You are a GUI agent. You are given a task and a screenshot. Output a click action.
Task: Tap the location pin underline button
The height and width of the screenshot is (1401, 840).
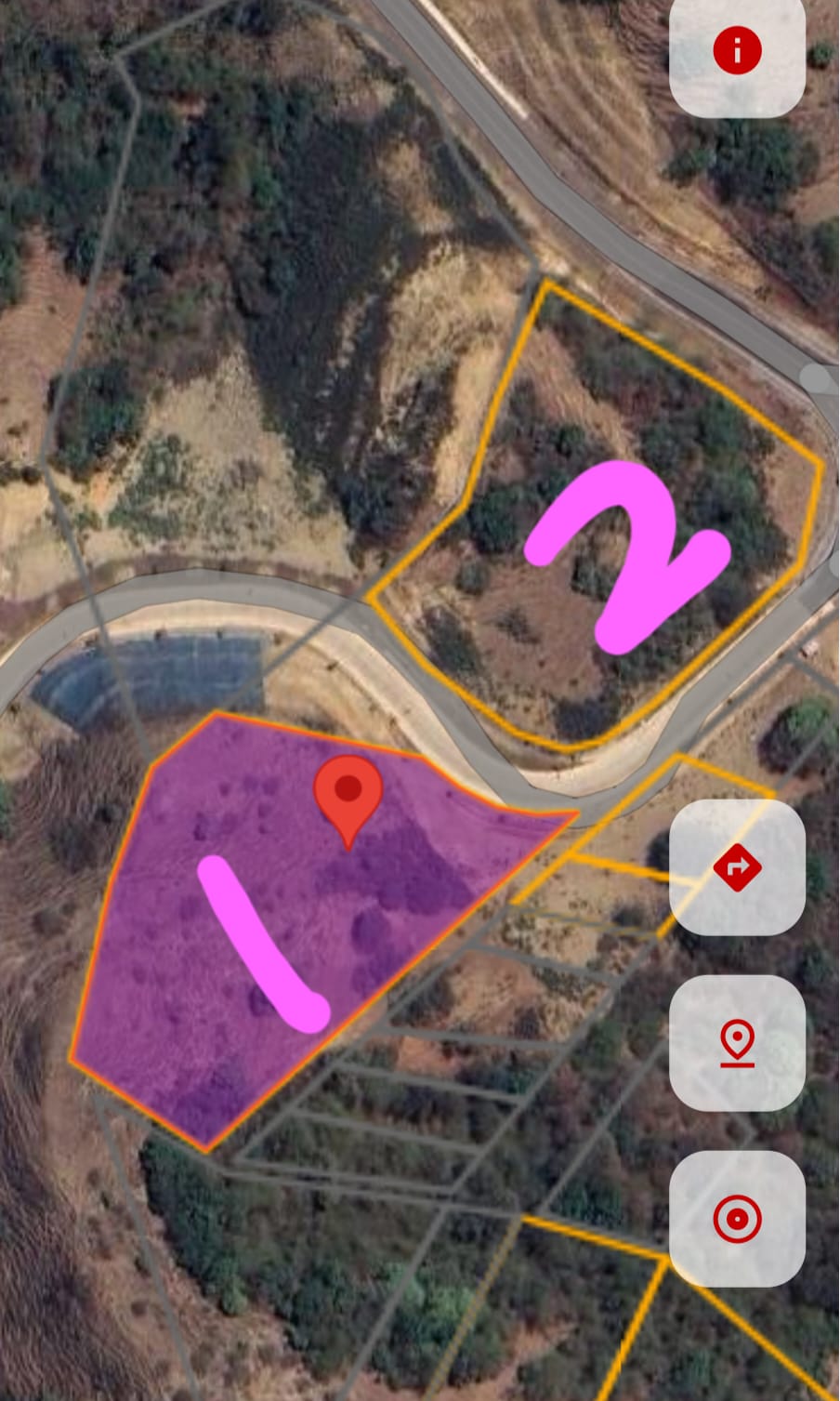point(737,1043)
